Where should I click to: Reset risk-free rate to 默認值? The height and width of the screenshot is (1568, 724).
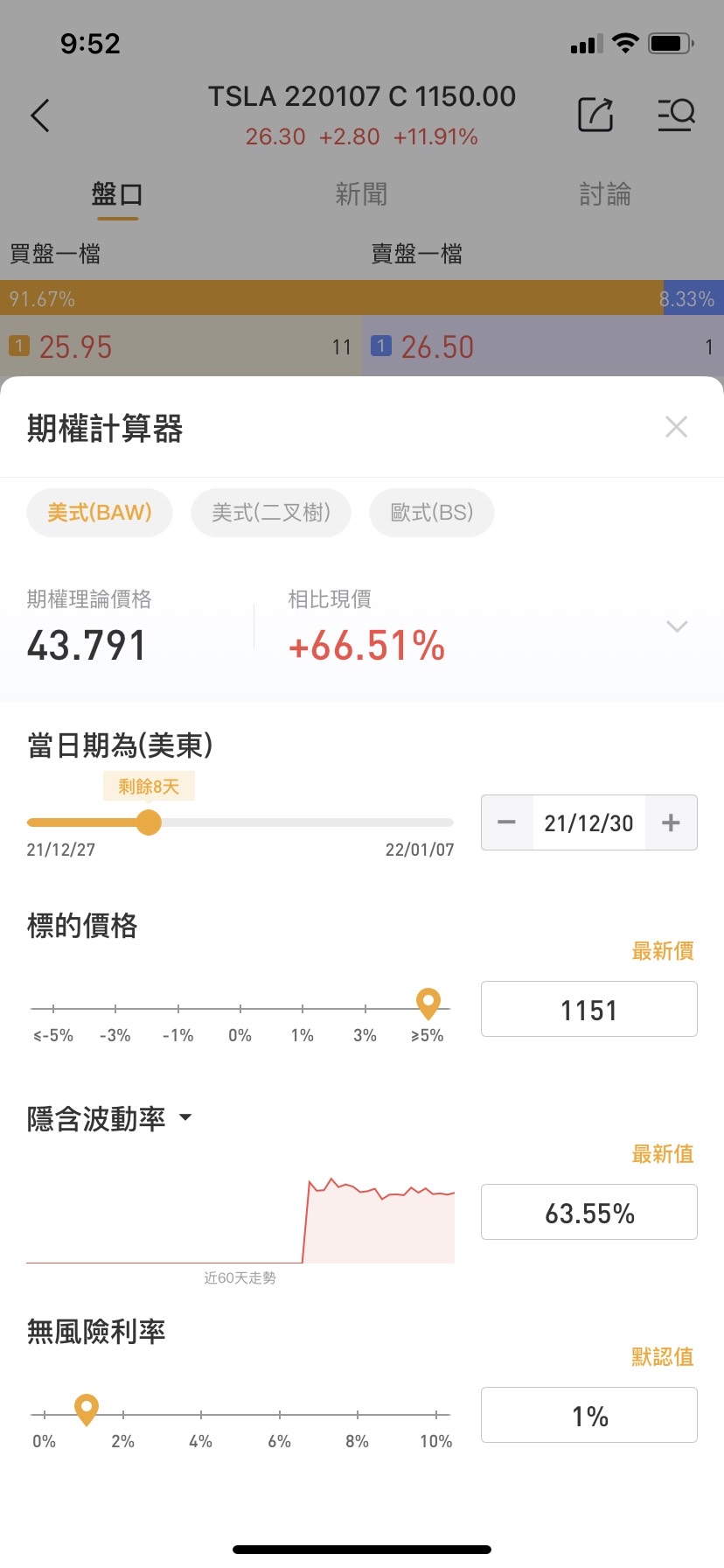[x=663, y=1357]
